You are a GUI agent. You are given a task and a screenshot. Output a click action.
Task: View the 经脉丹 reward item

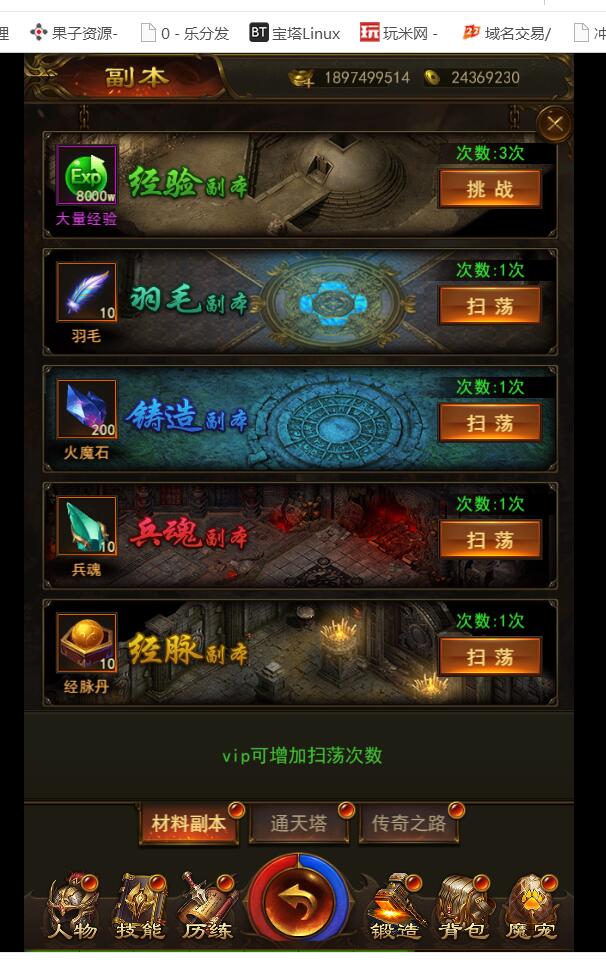click(87, 643)
